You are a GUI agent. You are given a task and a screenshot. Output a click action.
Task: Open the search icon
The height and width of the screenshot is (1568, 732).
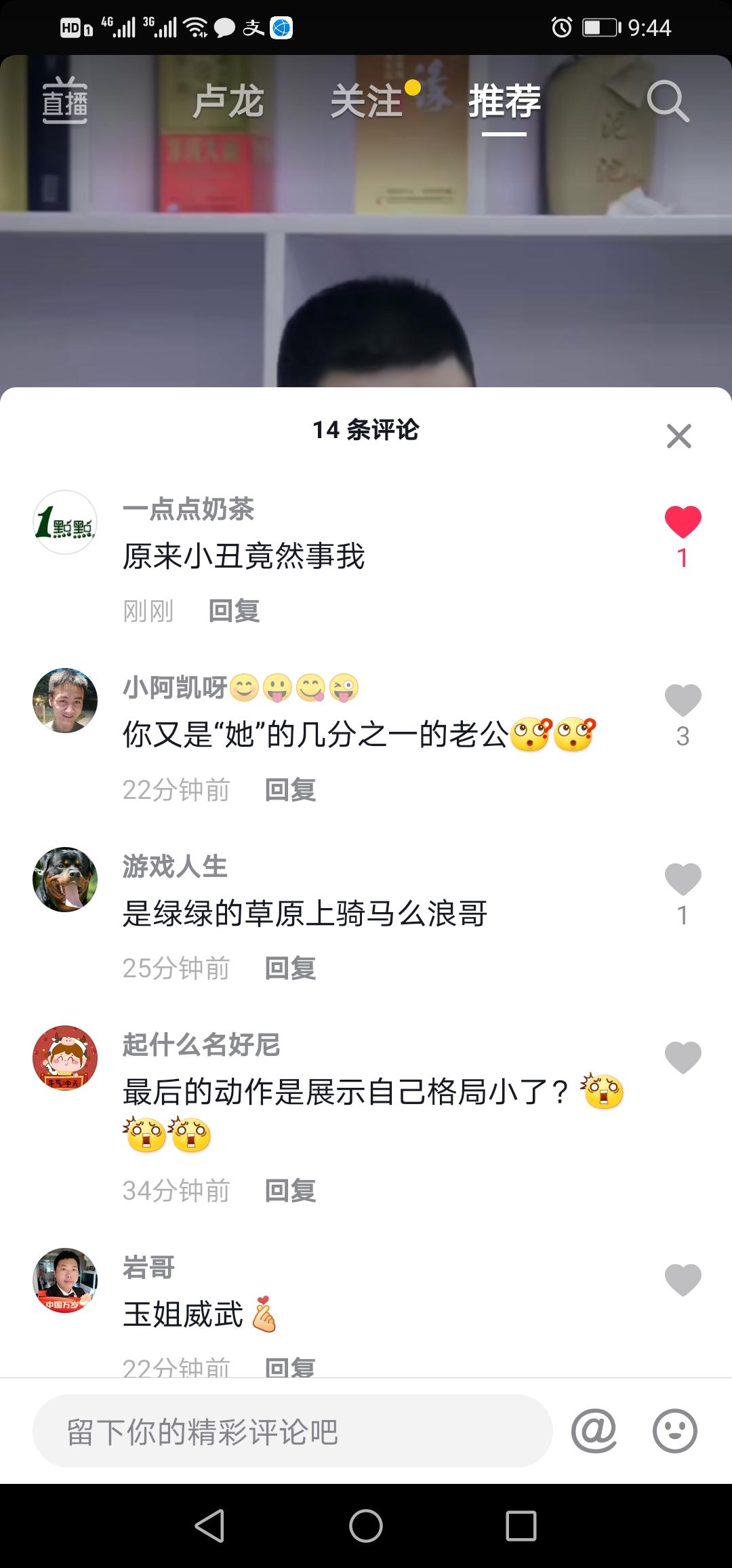pyautogui.click(x=667, y=102)
